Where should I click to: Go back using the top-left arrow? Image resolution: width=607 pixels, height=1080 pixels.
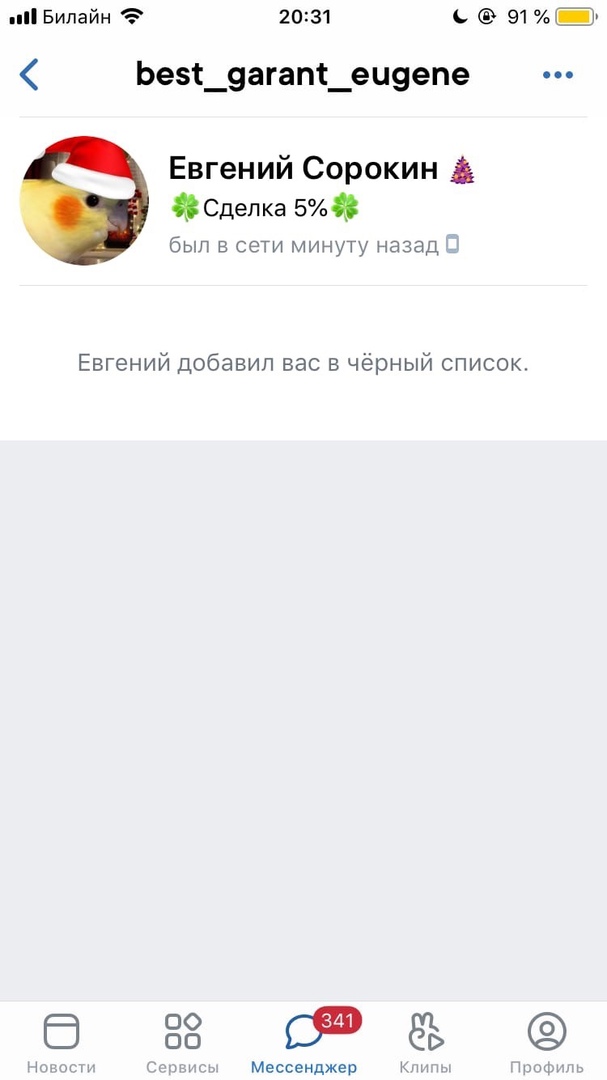[x=30, y=75]
